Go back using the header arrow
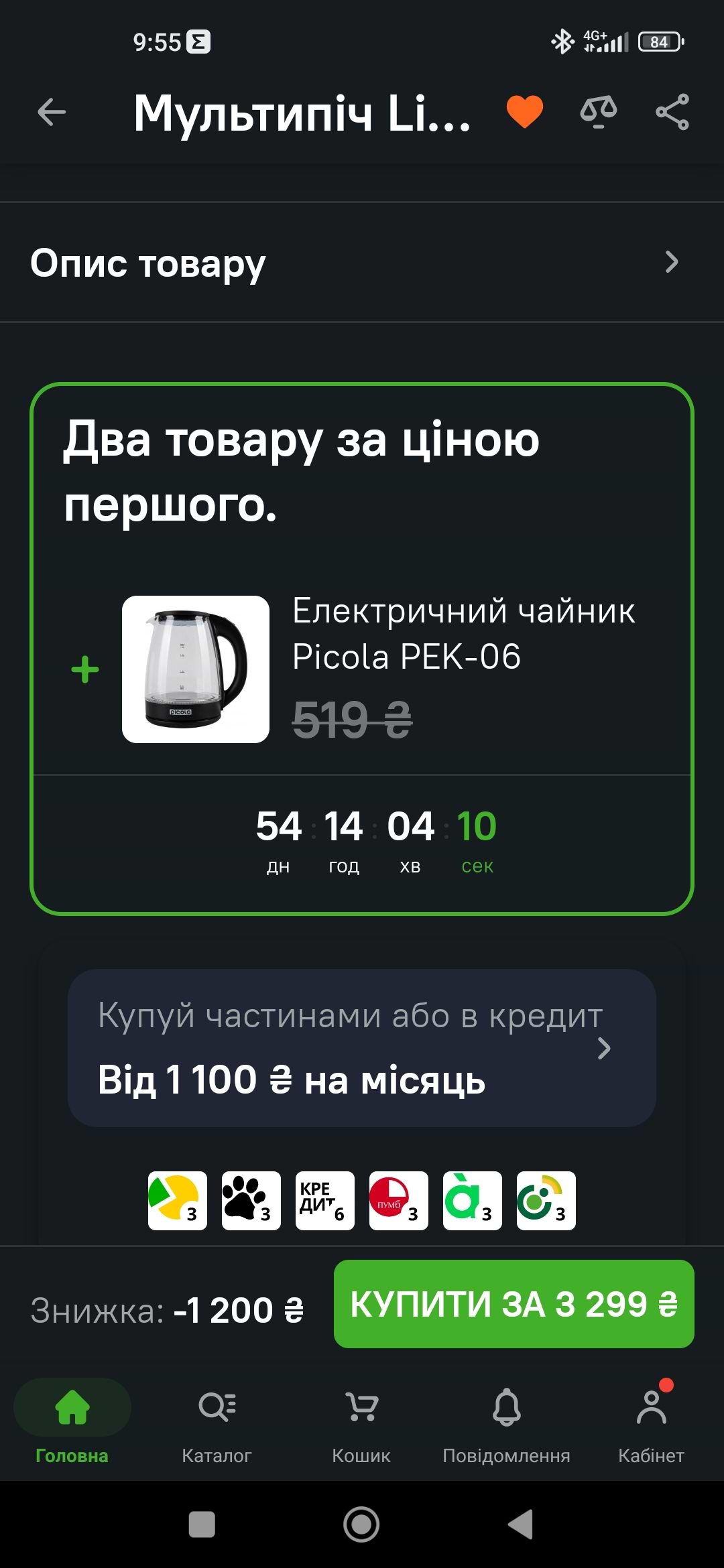This screenshot has width=724, height=1568. (52, 112)
